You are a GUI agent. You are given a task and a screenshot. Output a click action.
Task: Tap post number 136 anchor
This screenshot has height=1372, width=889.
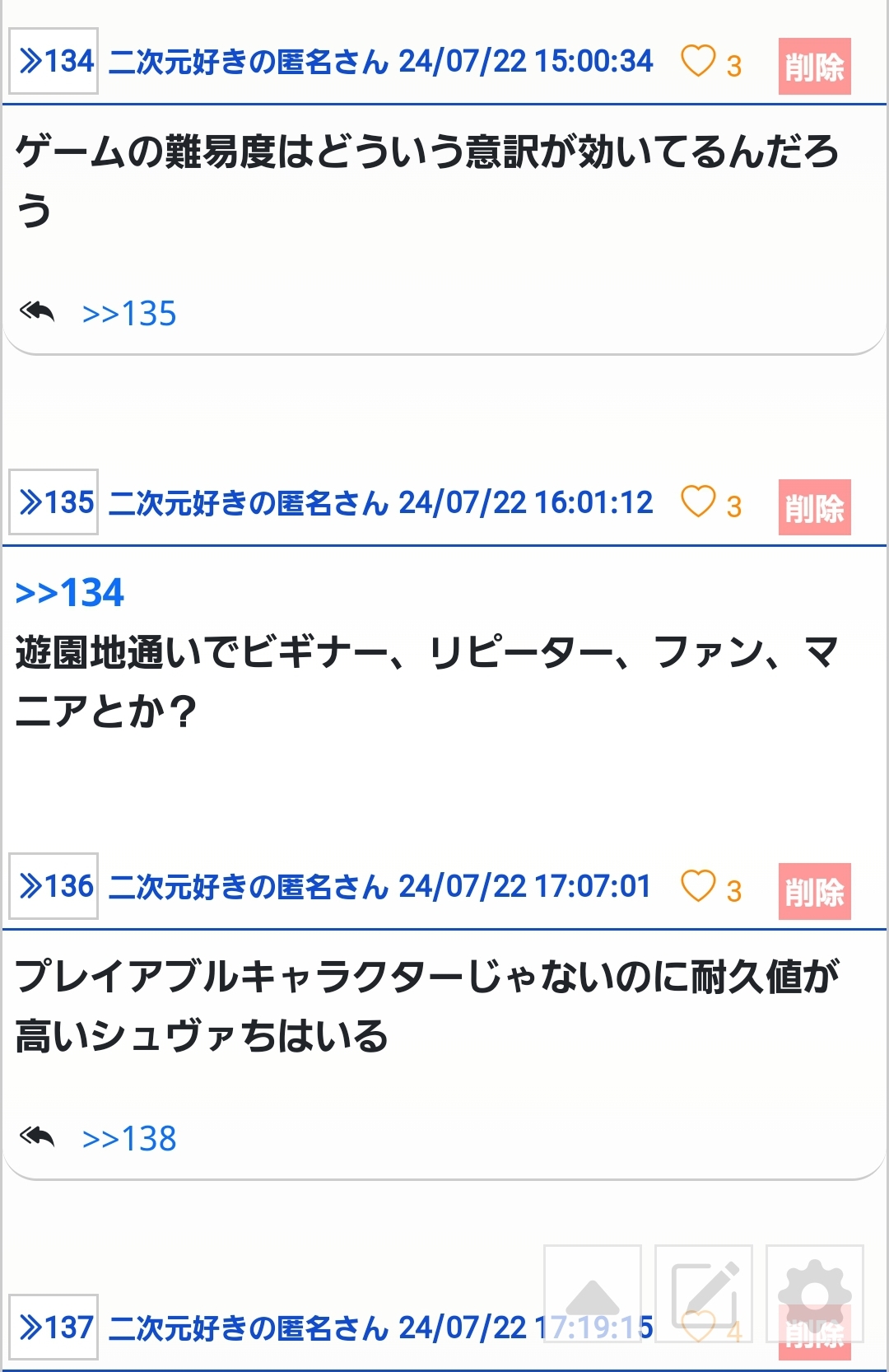point(54,887)
